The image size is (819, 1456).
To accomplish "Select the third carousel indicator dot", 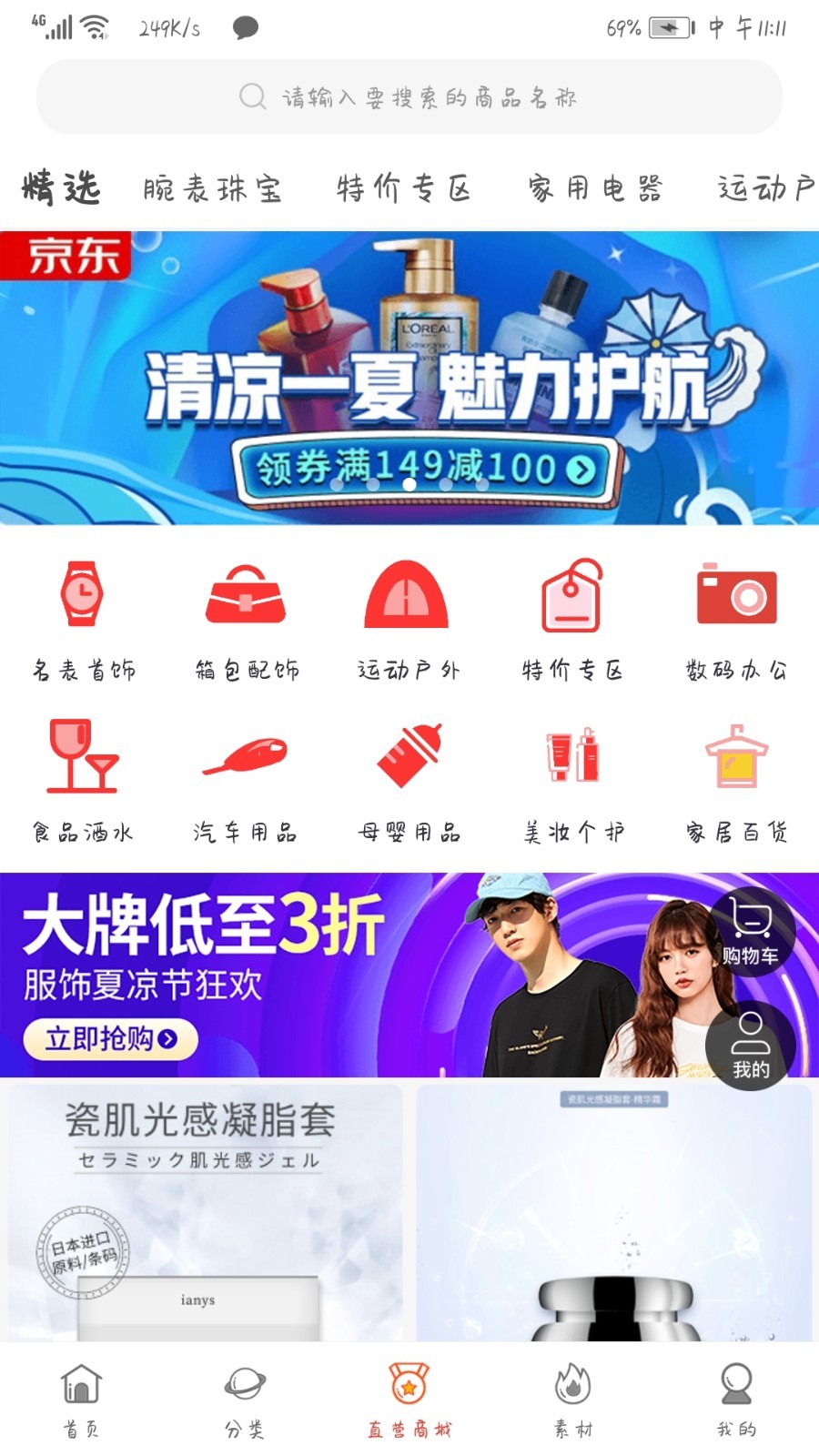I will [408, 485].
